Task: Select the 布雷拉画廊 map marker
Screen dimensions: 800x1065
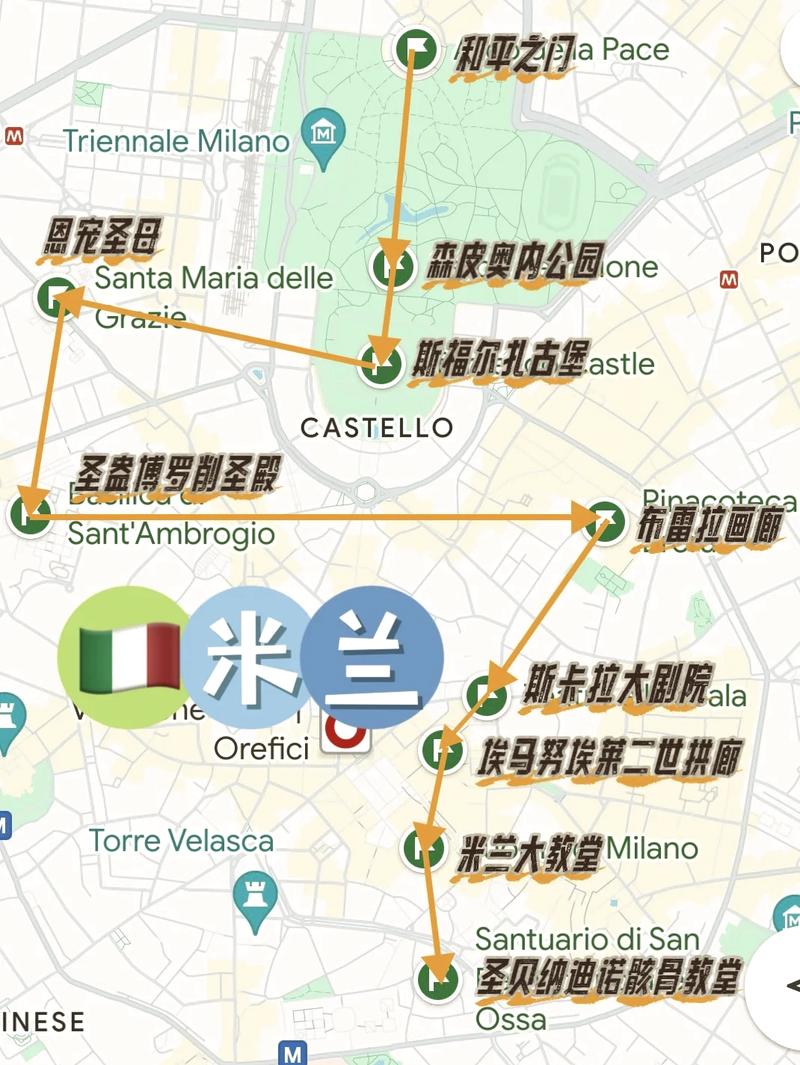Action: point(604,519)
